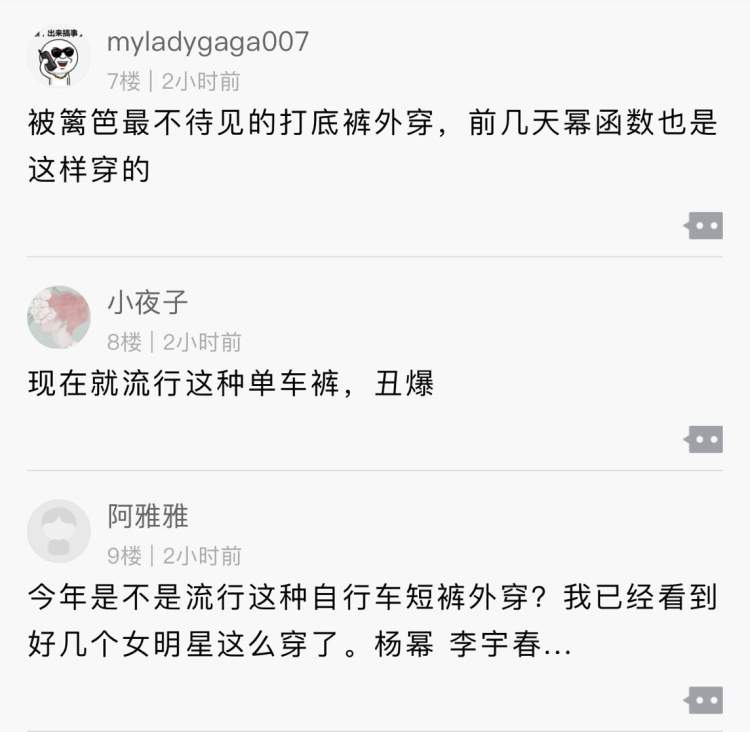The width and height of the screenshot is (750, 732).
Task: Open the username myladygaga007
Action: click(208, 42)
